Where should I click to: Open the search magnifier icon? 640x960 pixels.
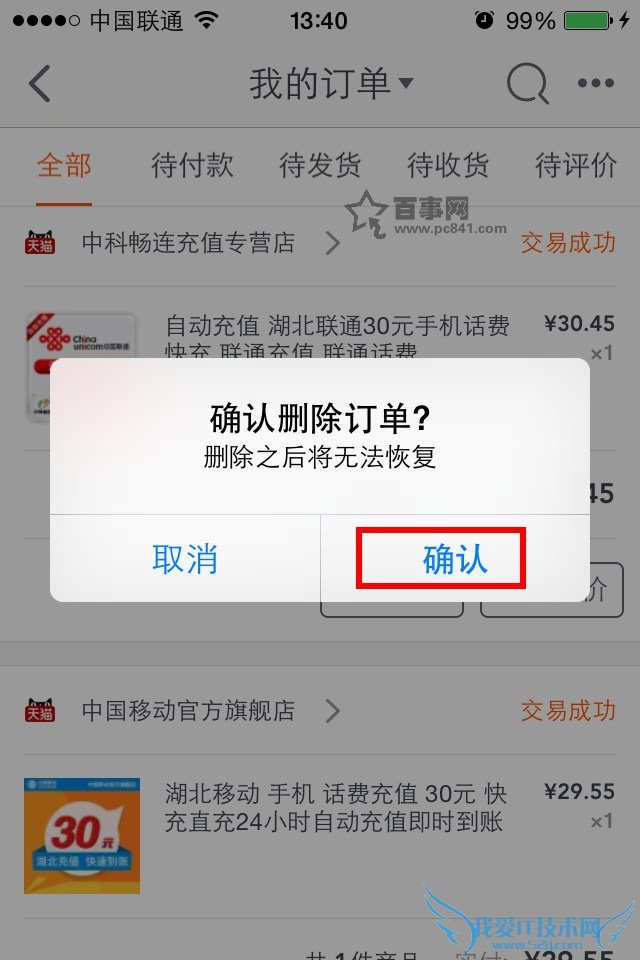tap(527, 84)
